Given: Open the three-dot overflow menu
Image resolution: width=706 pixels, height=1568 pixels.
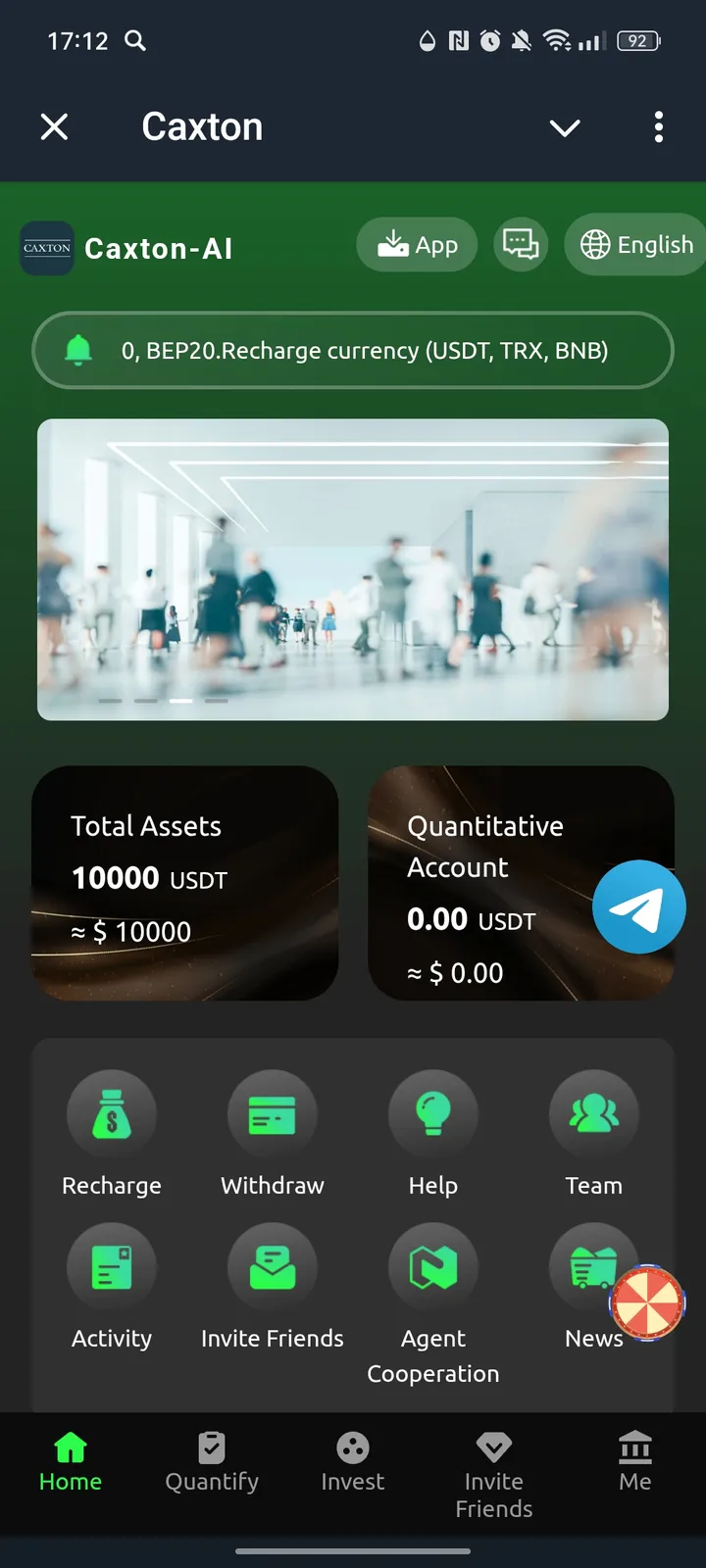Looking at the screenshot, I should (658, 126).
